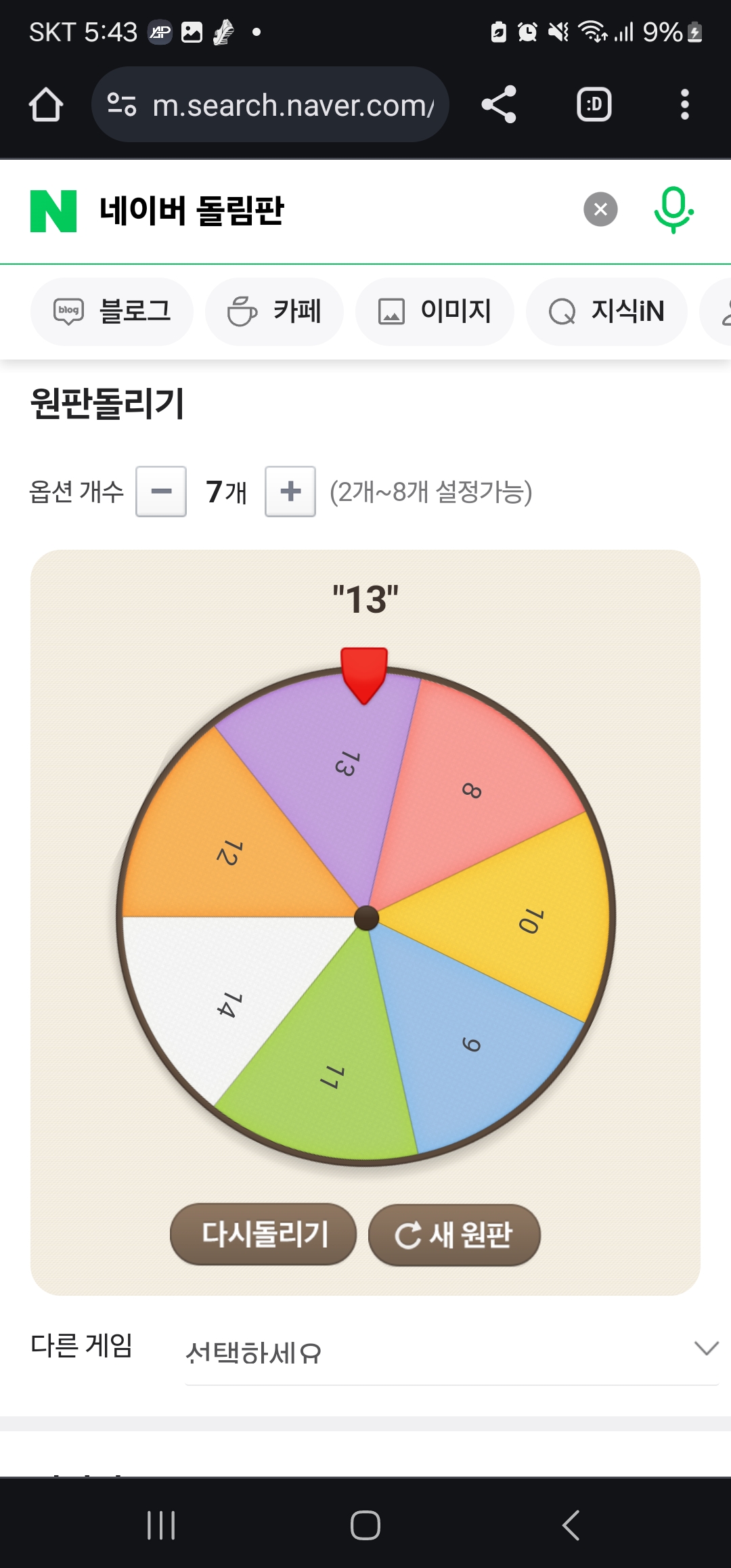Image resolution: width=731 pixels, height=1568 pixels.
Task: Go back with the system back button
Action: [x=571, y=1525]
